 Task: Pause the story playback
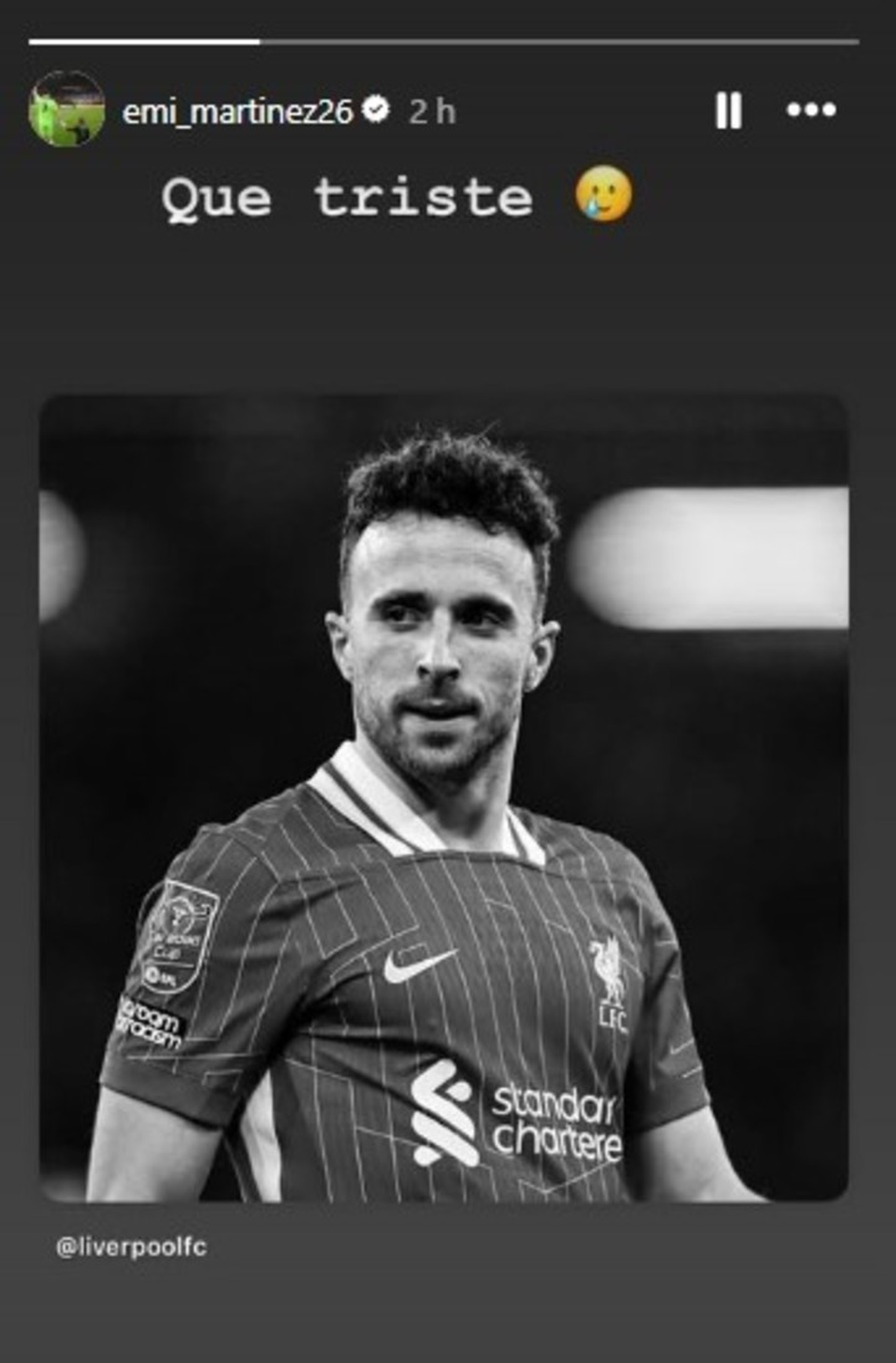click(728, 111)
